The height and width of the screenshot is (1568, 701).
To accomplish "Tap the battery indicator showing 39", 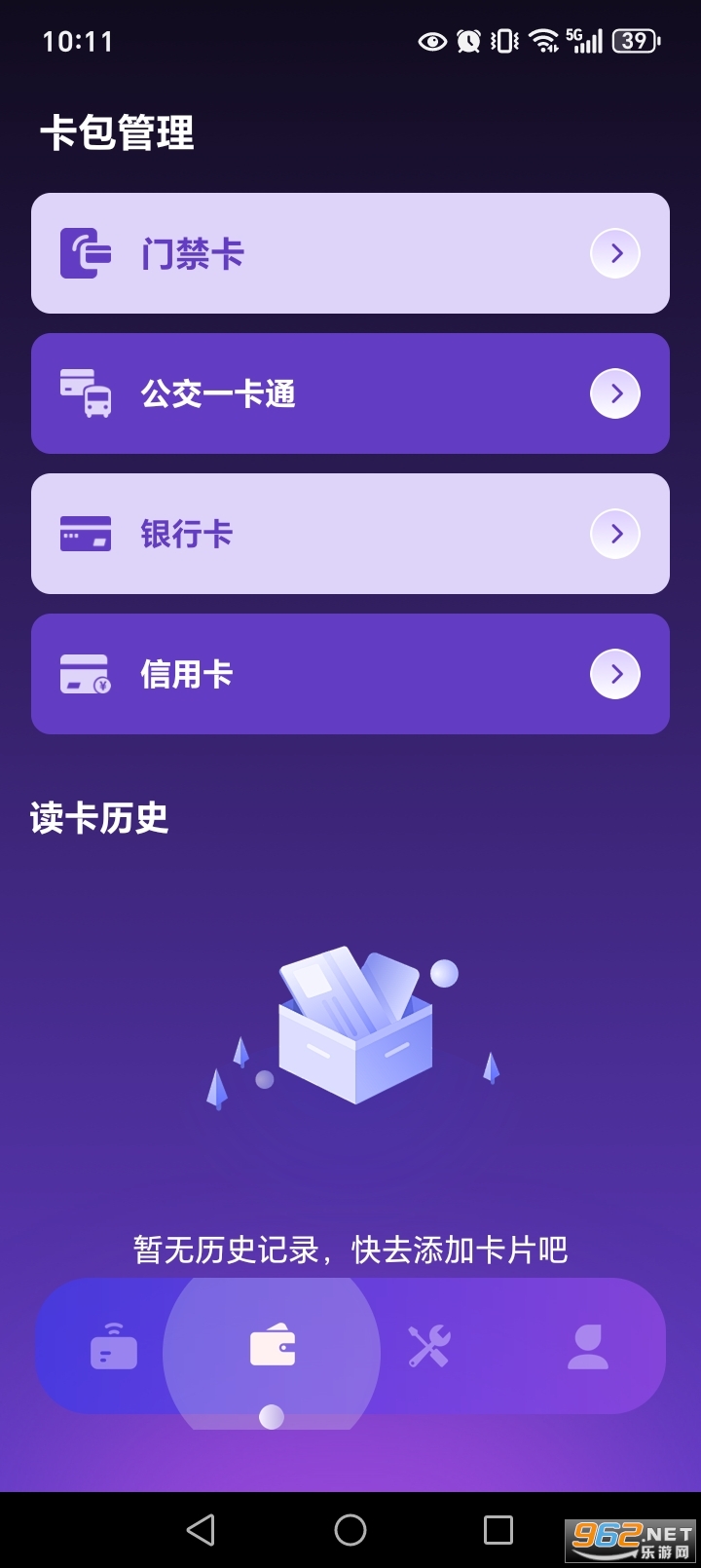I will (633, 41).
